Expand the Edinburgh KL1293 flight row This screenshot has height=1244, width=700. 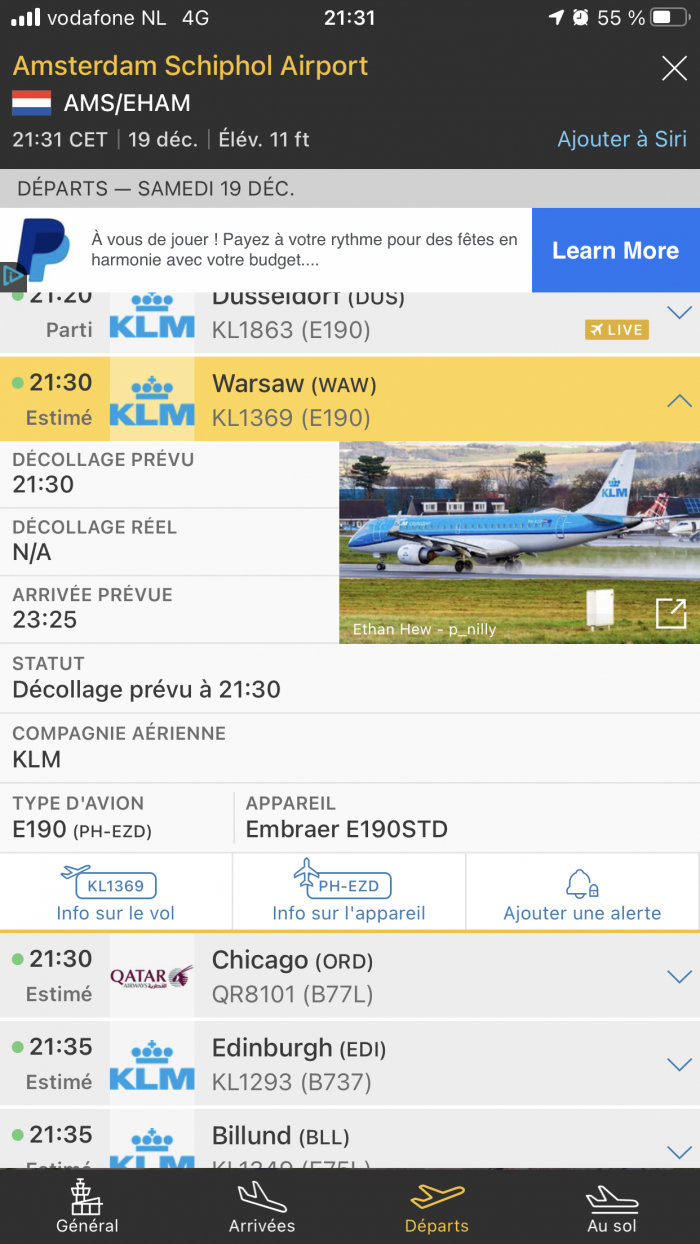pos(679,1064)
